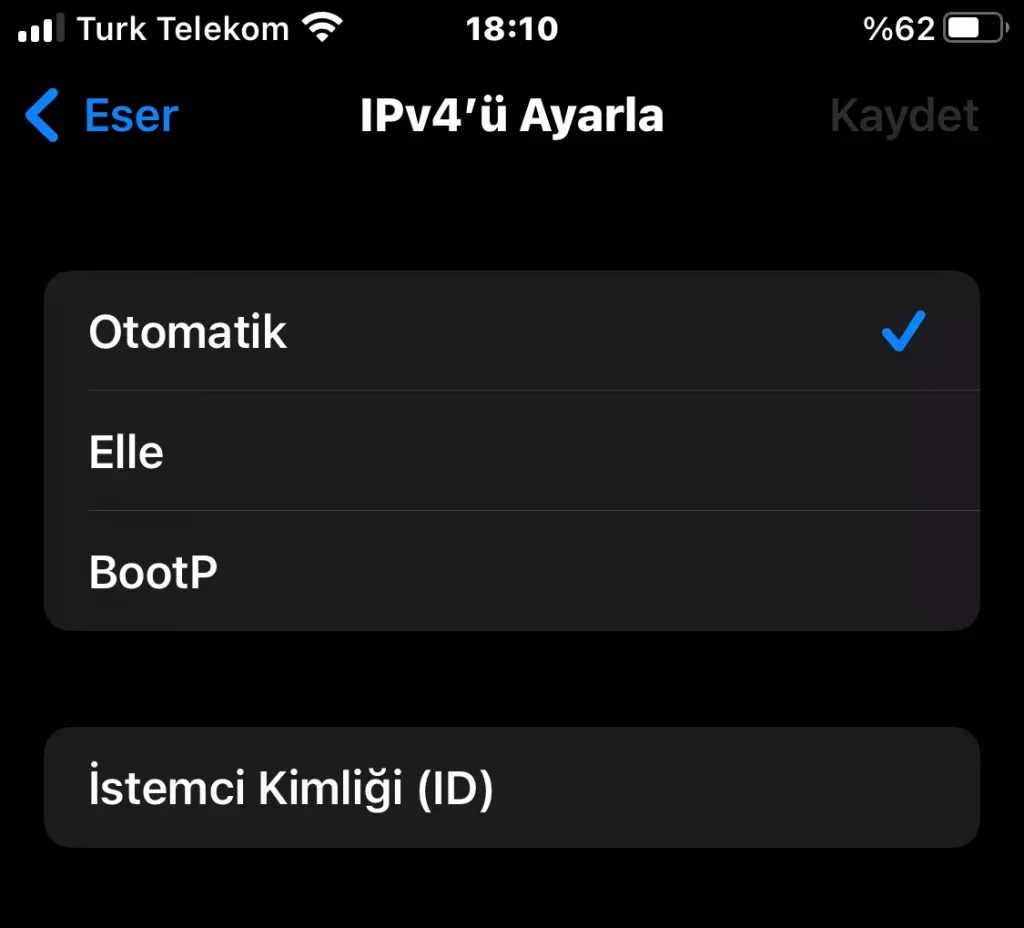Select the Otomatik IPv4 option
The height and width of the screenshot is (928, 1024).
point(510,332)
